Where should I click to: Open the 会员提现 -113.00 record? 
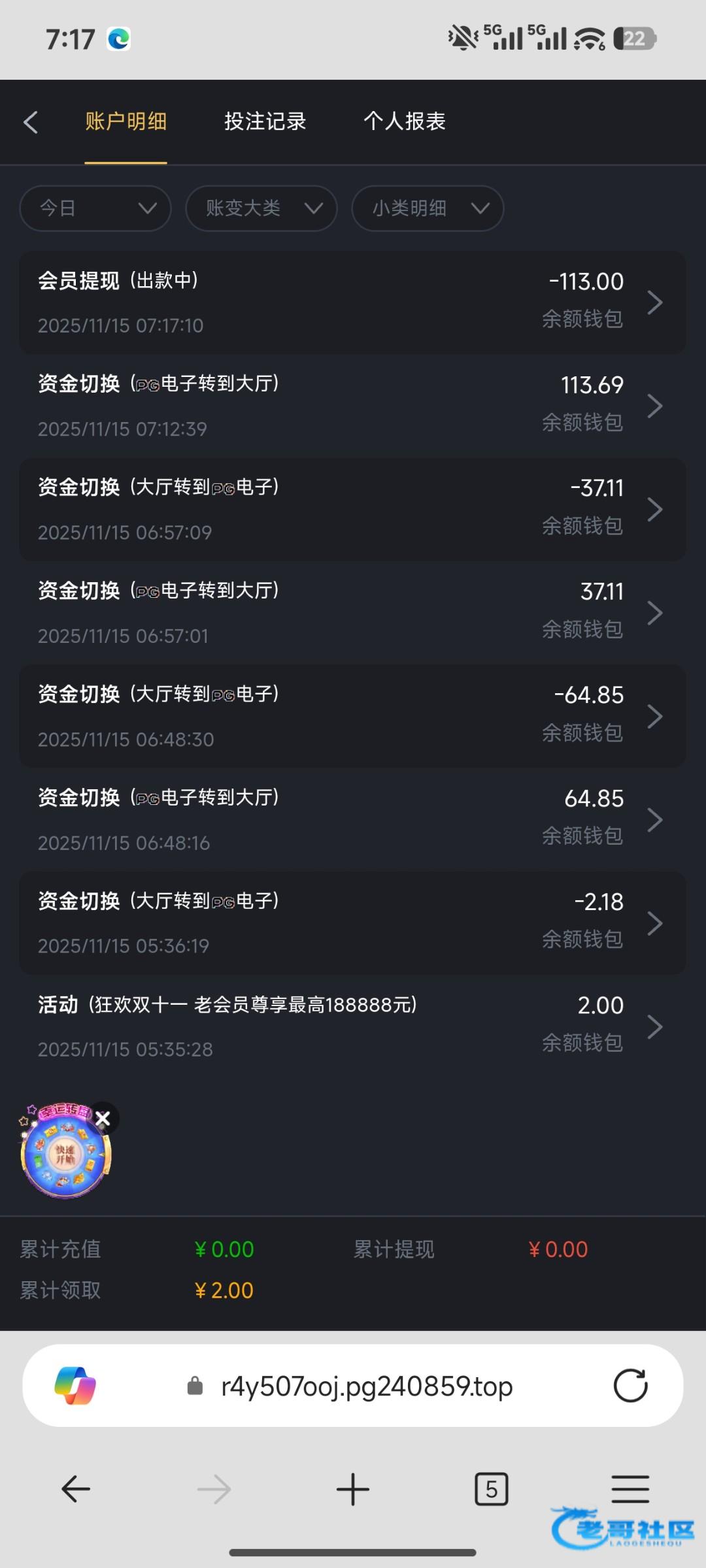coord(353,302)
